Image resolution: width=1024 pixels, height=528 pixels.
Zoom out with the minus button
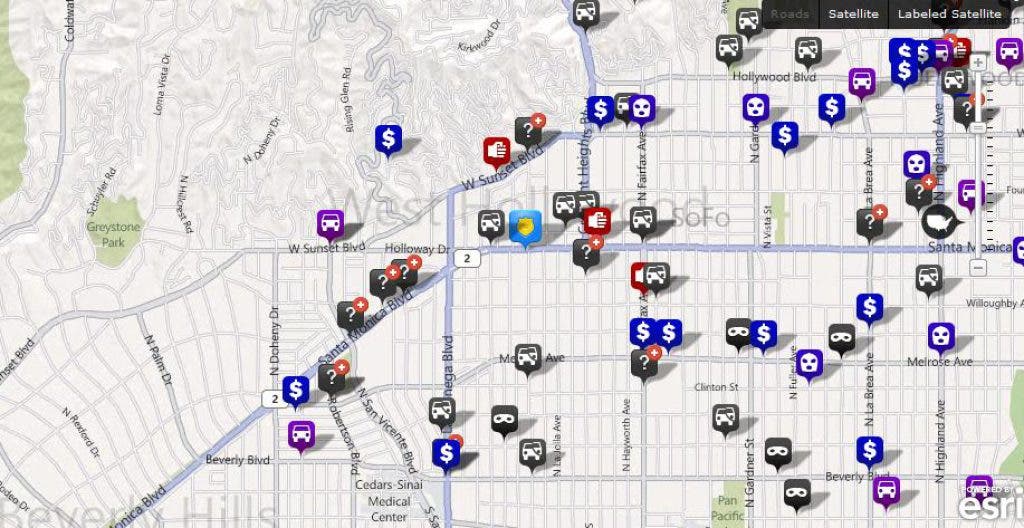tap(978, 267)
